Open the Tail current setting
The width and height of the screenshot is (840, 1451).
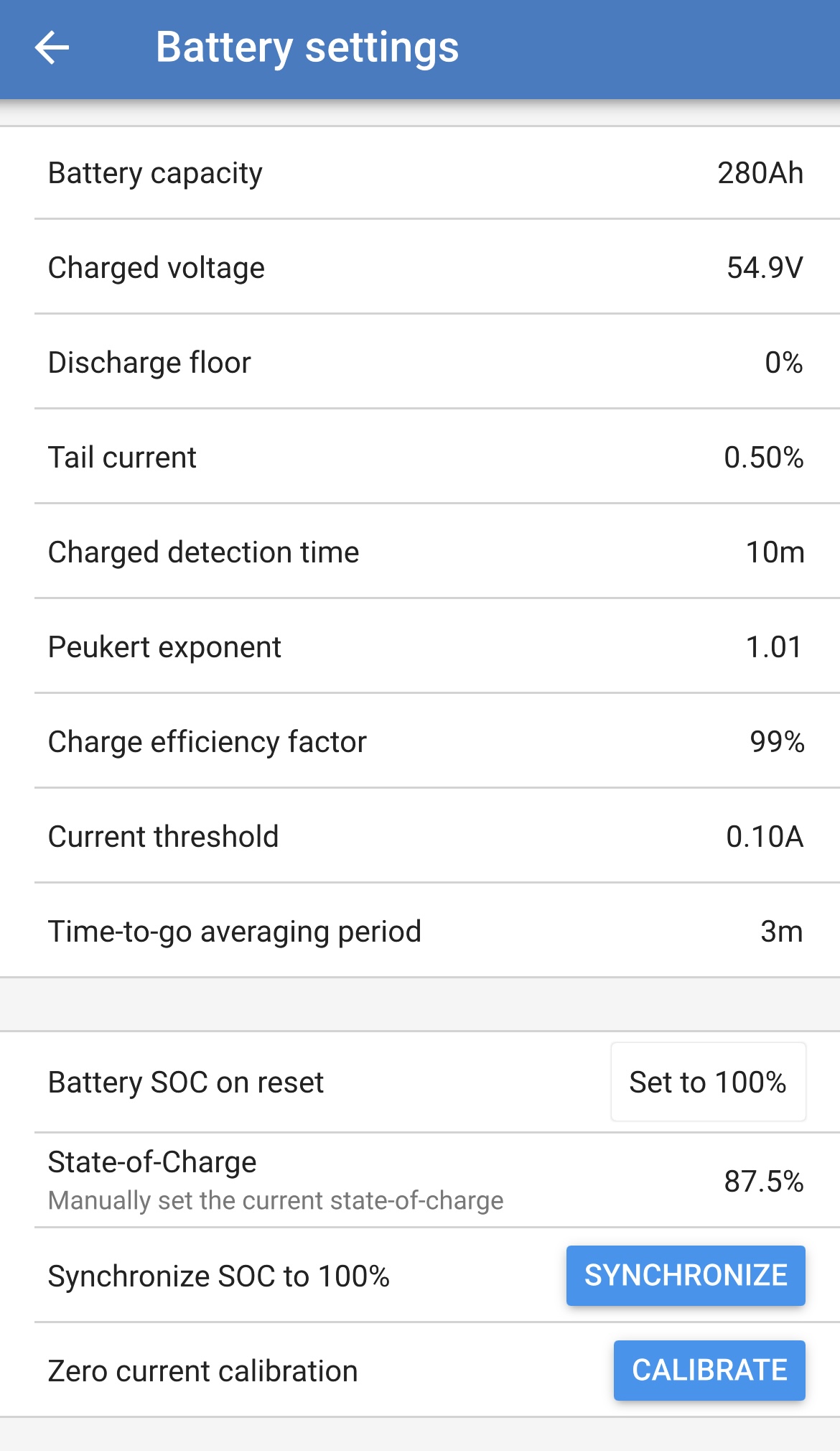click(420, 458)
